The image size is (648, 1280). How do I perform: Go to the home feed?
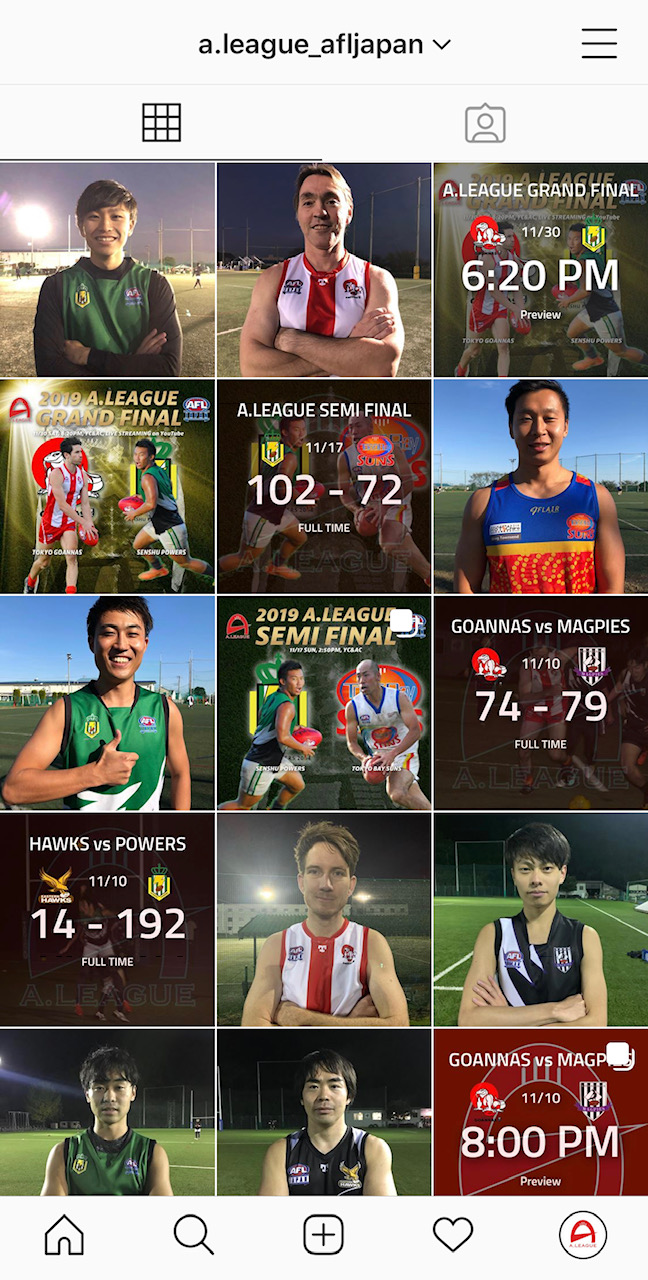point(65,1235)
